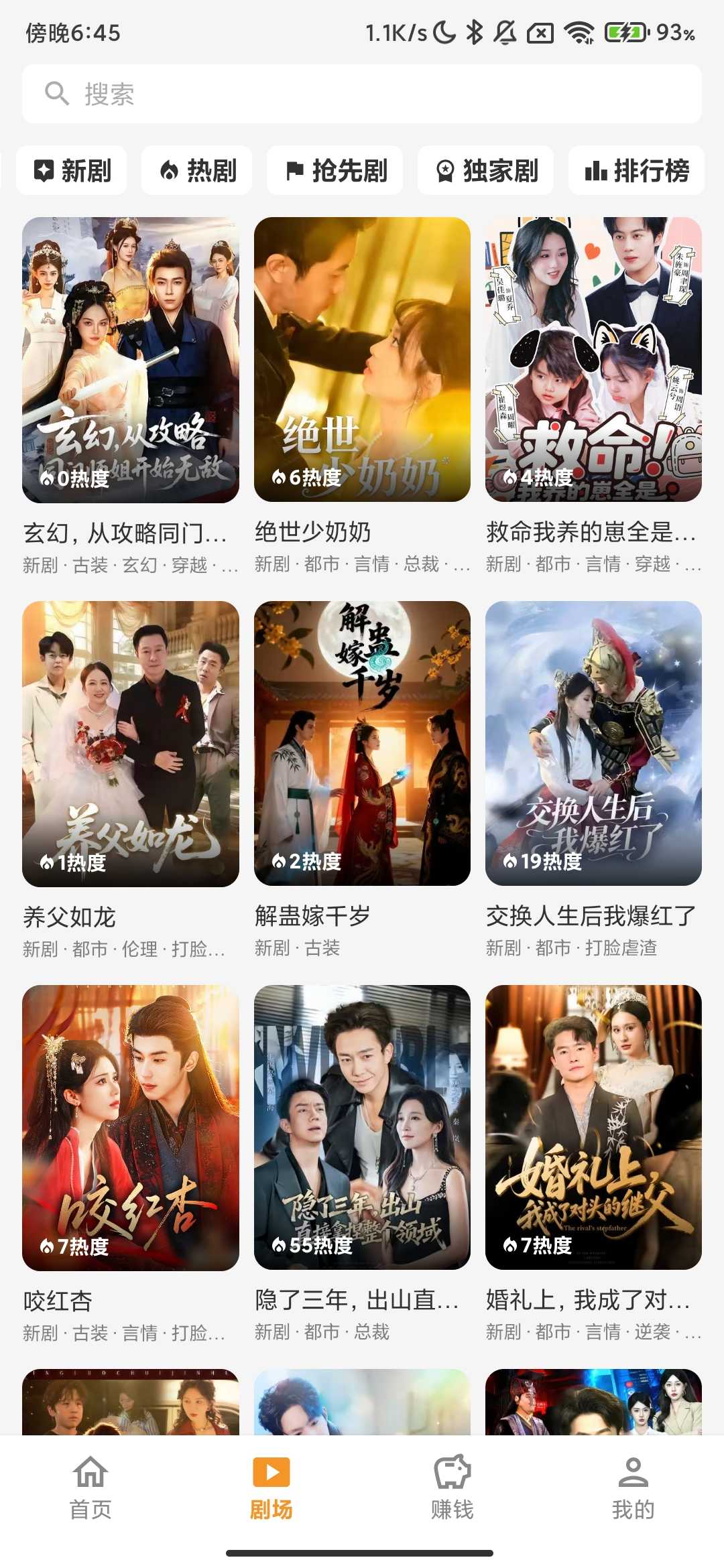Viewport: 724px width, 1568px height.
Task: Open the drama 隐了三年，出山直
Action: [362, 1128]
